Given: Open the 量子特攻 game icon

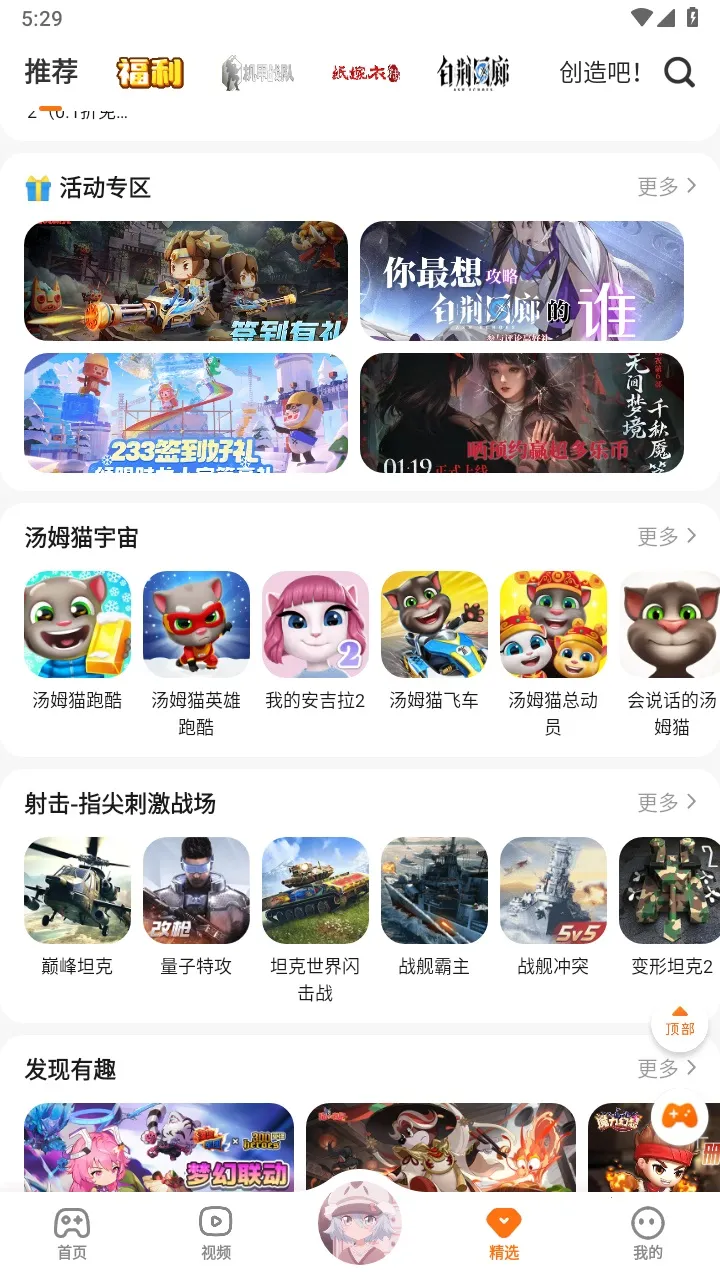Looking at the screenshot, I should pos(196,889).
